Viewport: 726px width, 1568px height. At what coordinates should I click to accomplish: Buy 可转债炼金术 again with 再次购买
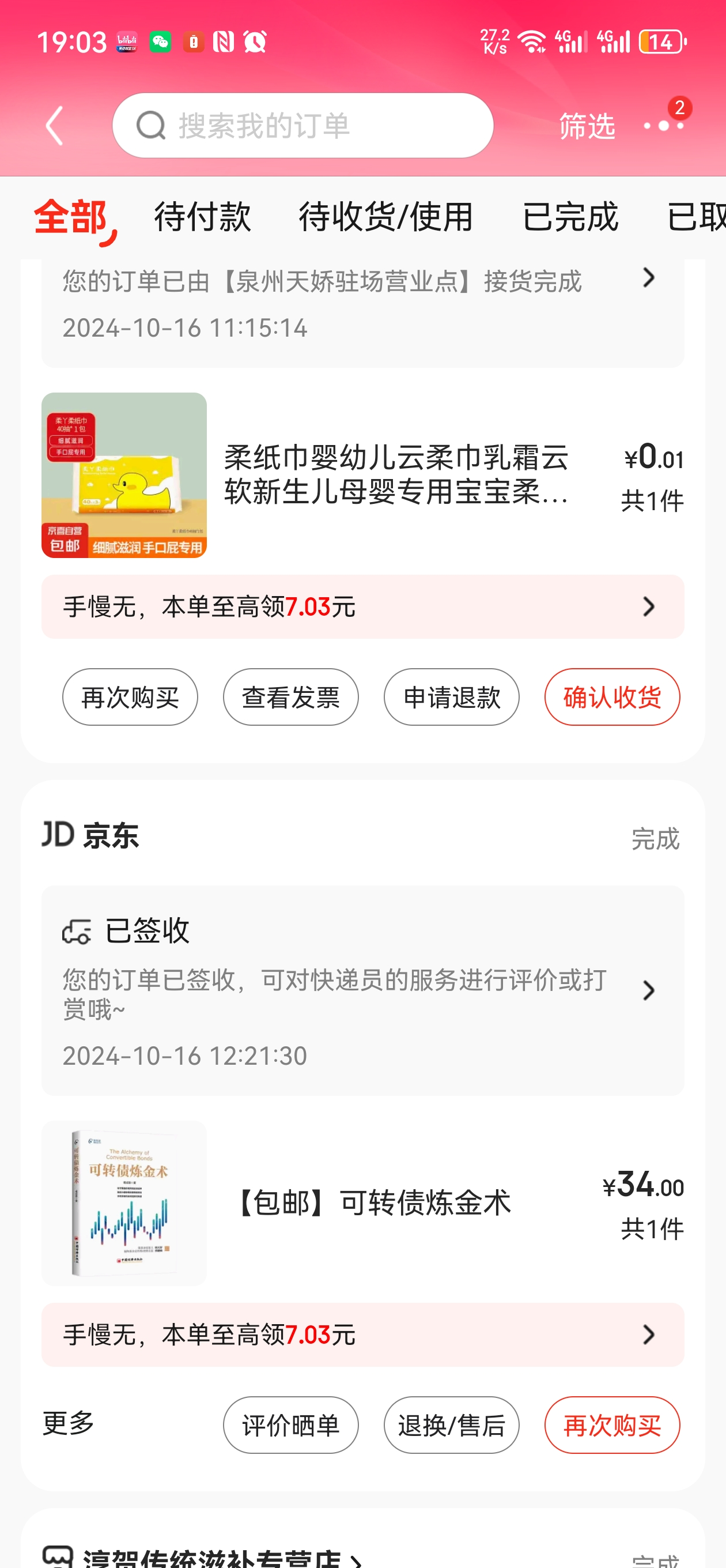pos(612,1425)
